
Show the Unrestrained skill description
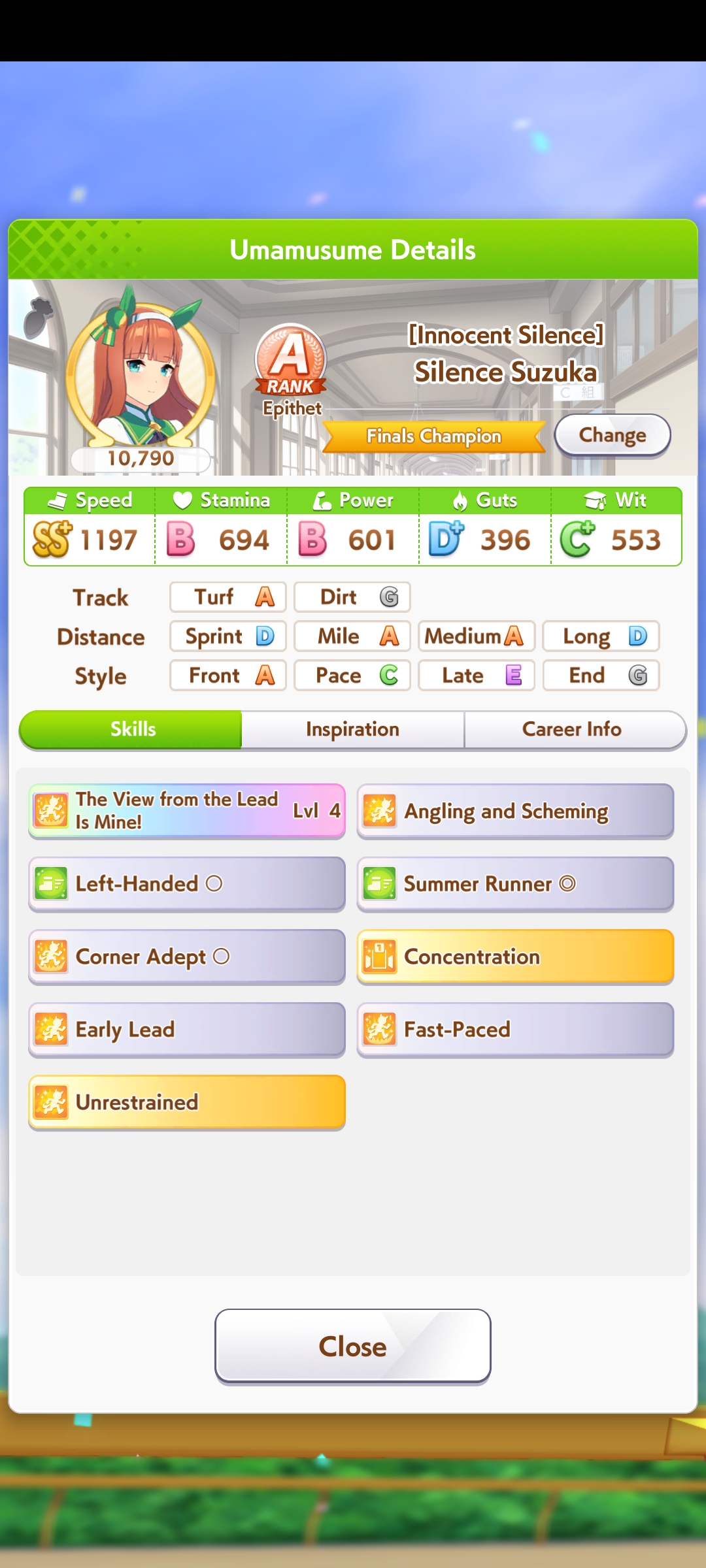coord(187,1102)
